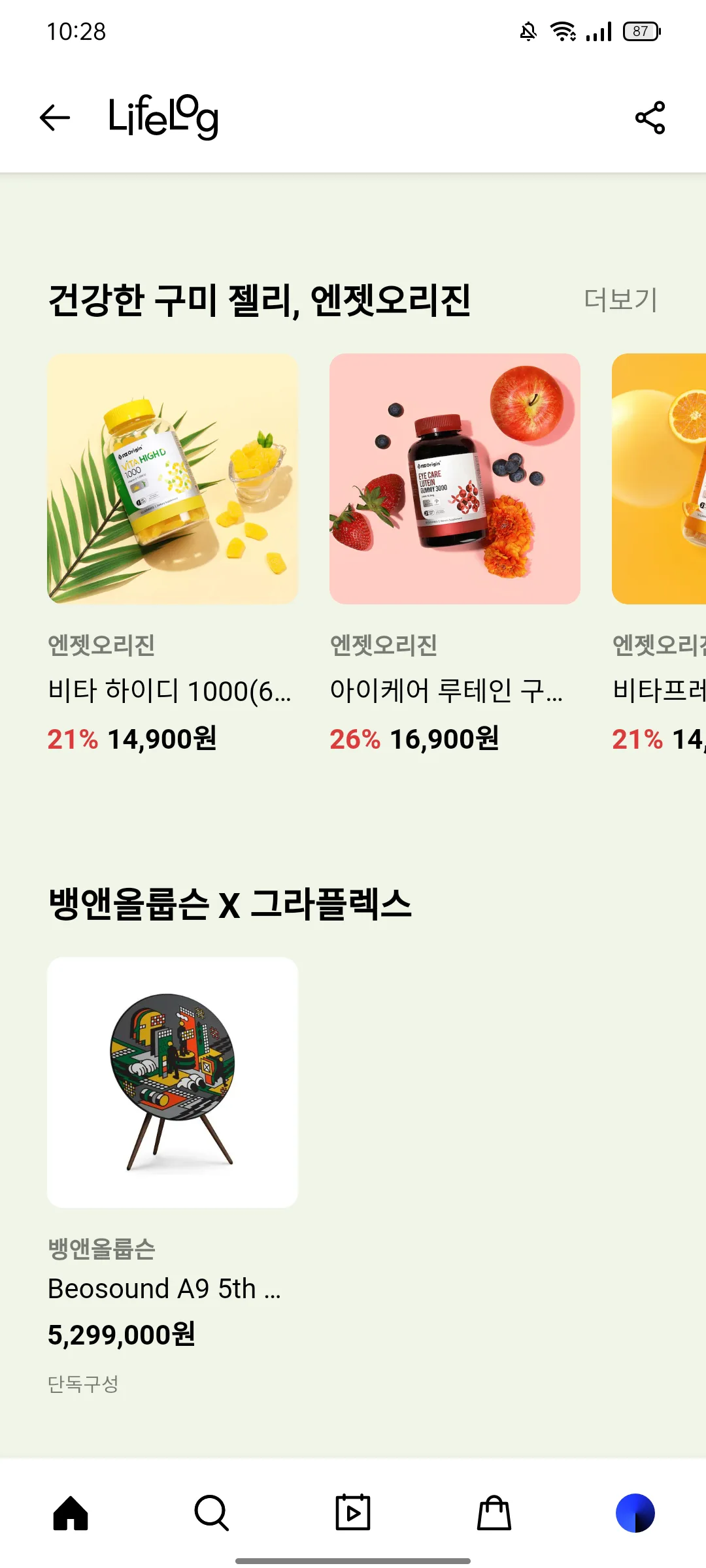706x1568 pixels.
Task: Open the blue profile tab
Action: point(635,1513)
